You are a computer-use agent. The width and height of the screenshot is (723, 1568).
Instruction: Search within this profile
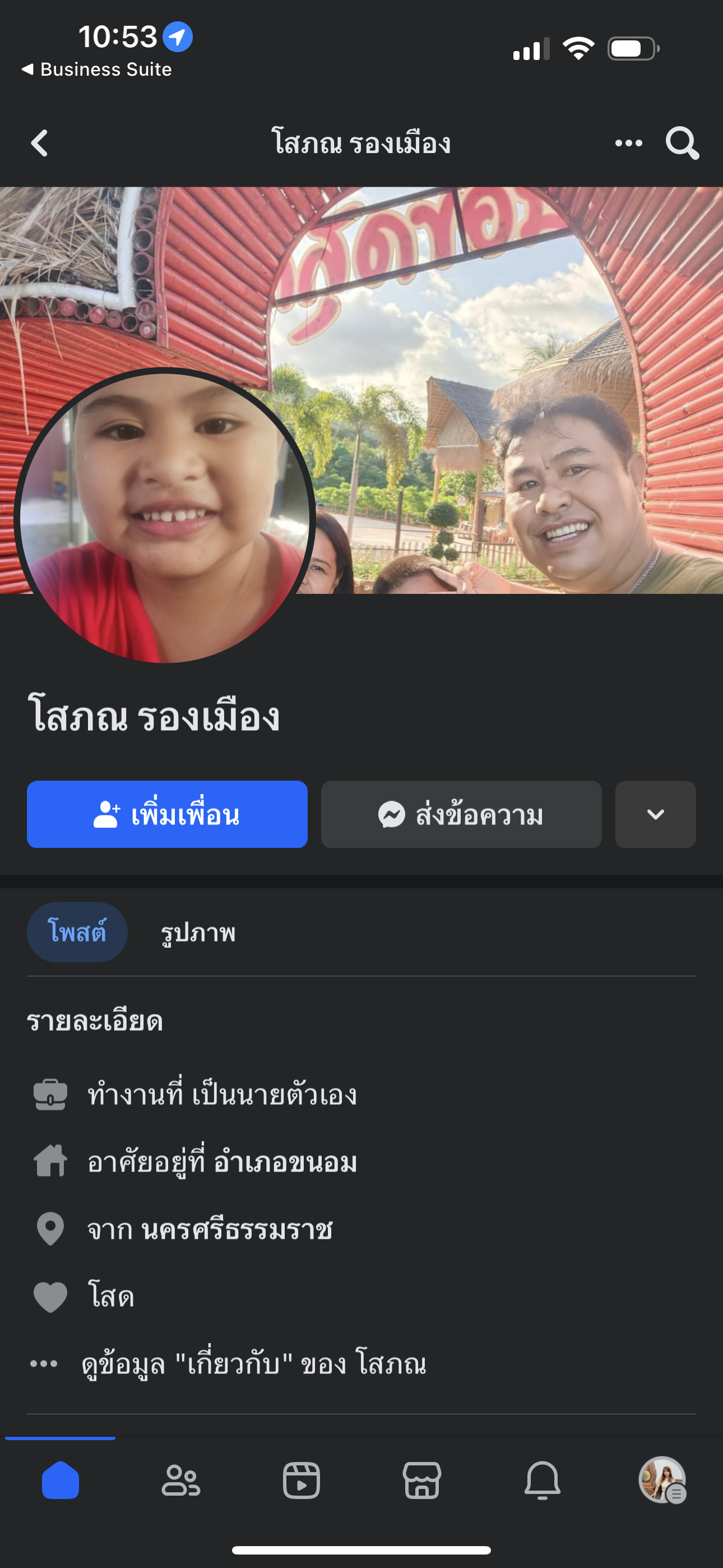(x=682, y=144)
